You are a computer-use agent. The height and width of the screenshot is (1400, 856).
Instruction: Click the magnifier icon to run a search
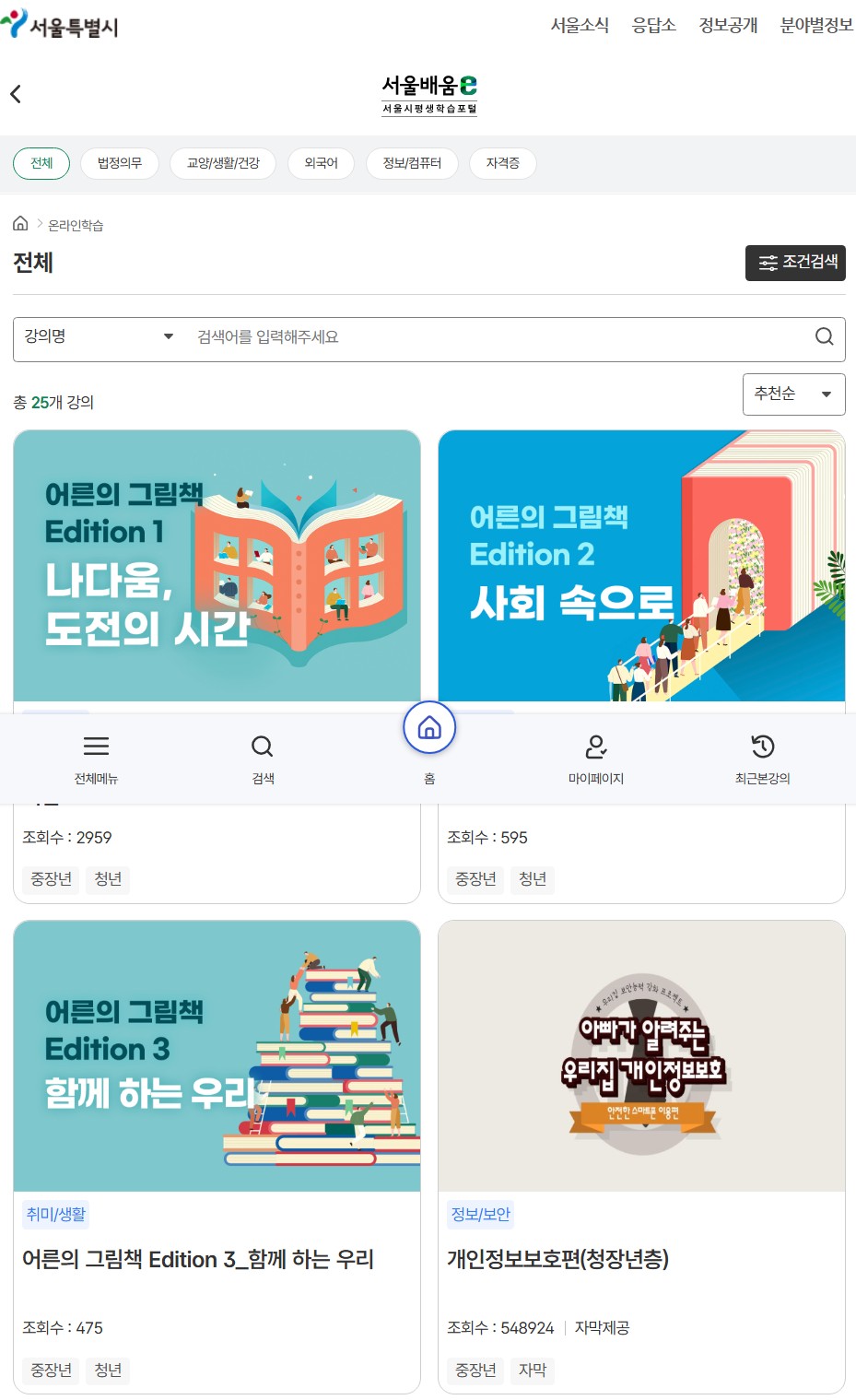(x=824, y=337)
